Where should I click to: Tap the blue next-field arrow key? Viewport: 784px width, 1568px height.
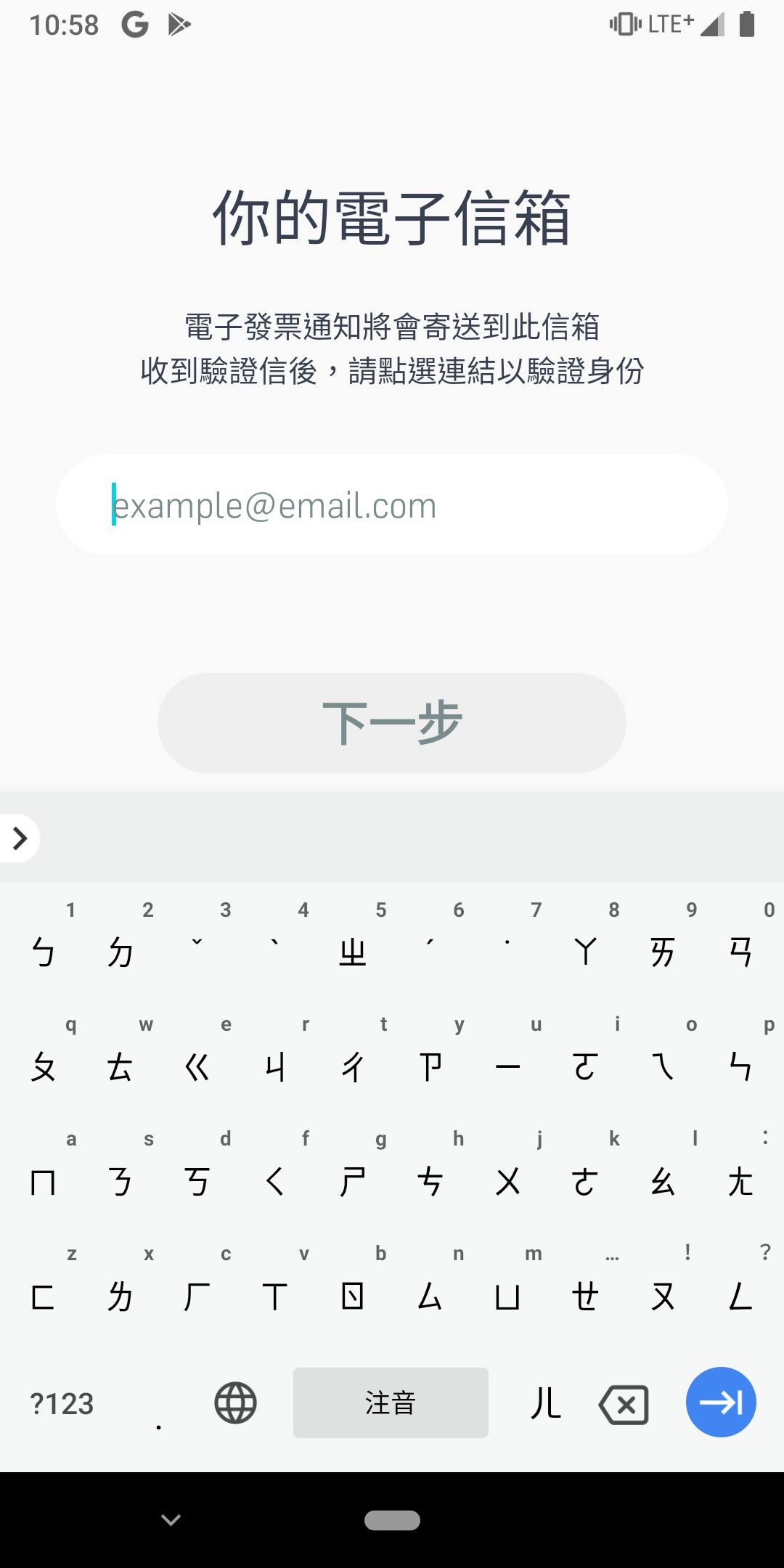(x=721, y=1402)
